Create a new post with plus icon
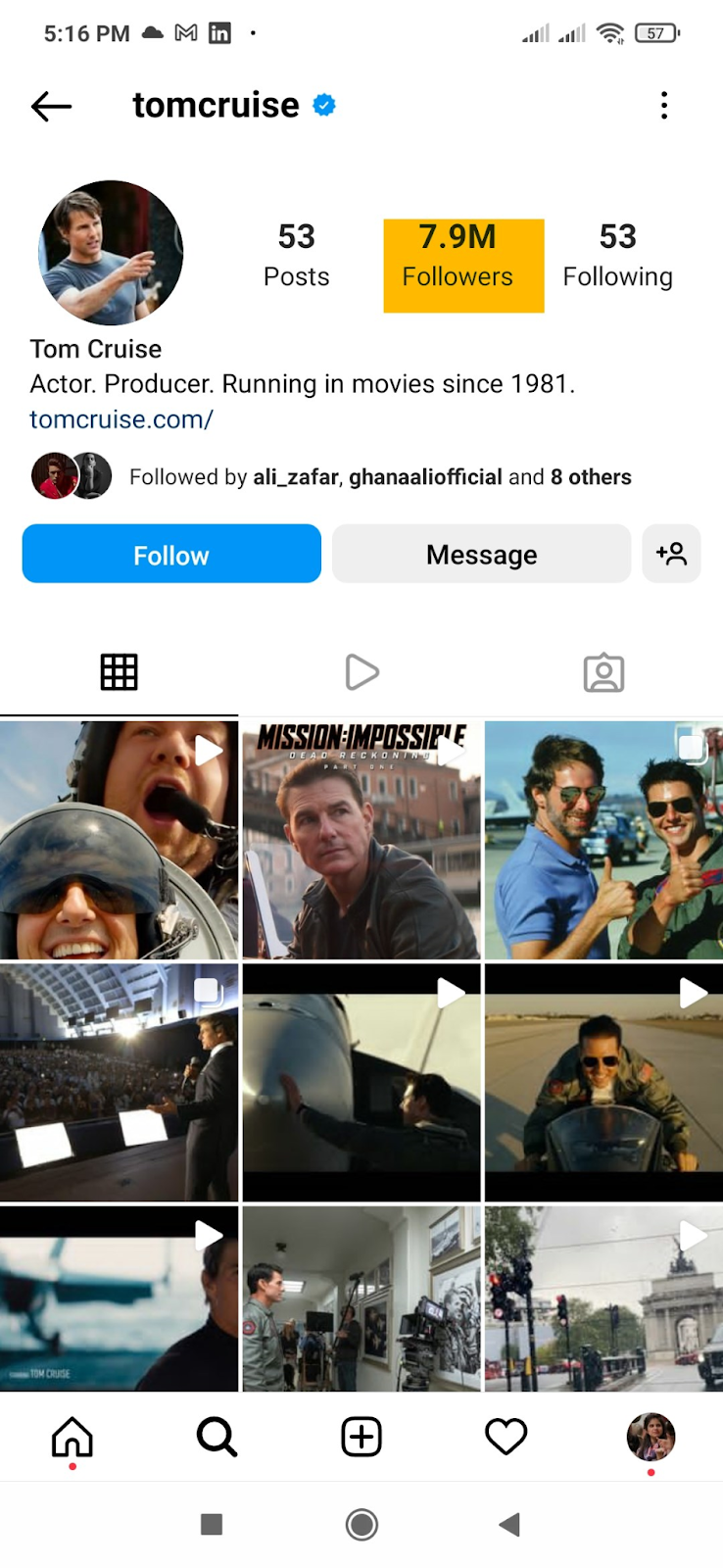The image size is (723, 1568). click(361, 1438)
